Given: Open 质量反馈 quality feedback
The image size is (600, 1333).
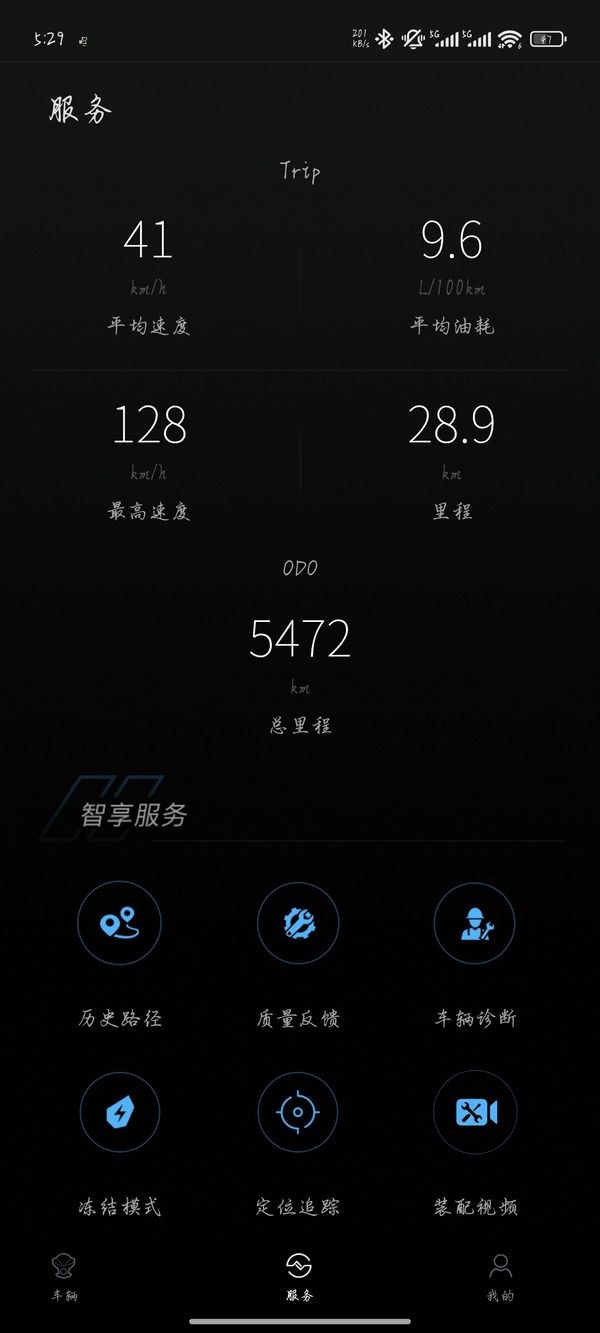Looking at the screenshot, I should pyautogui.click(x=298, y=923).
